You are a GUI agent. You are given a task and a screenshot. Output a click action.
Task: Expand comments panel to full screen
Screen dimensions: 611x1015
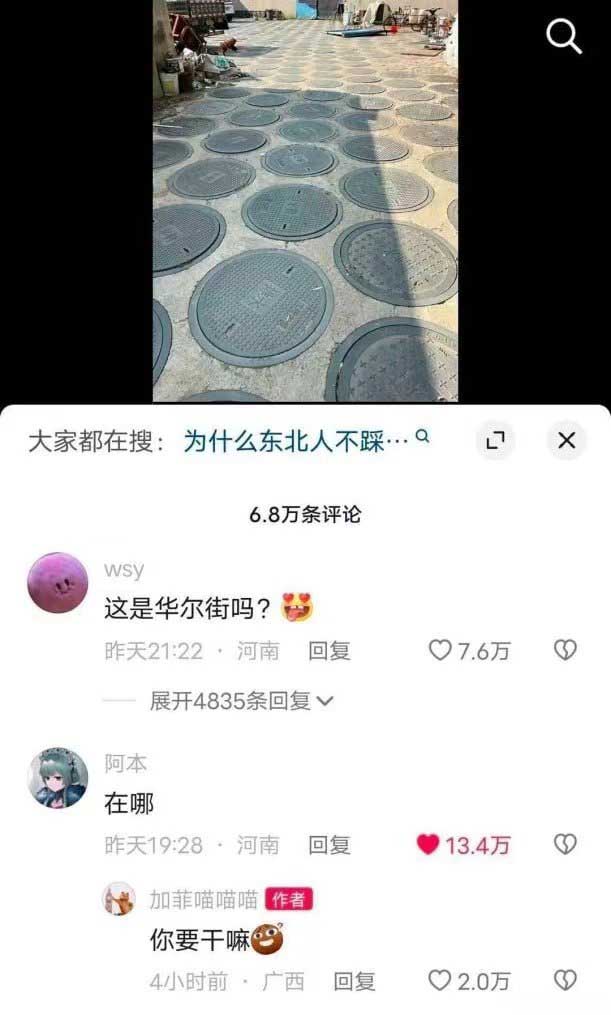point(495,440)
